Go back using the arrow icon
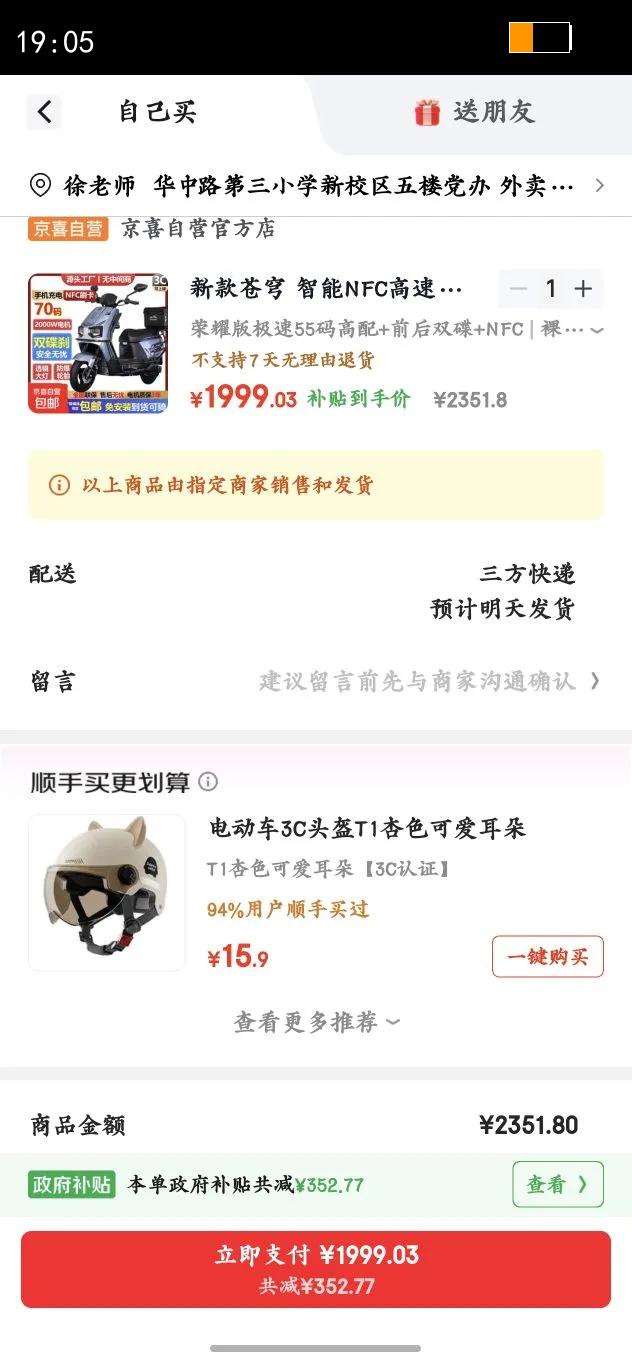 (x=44, y=112)
